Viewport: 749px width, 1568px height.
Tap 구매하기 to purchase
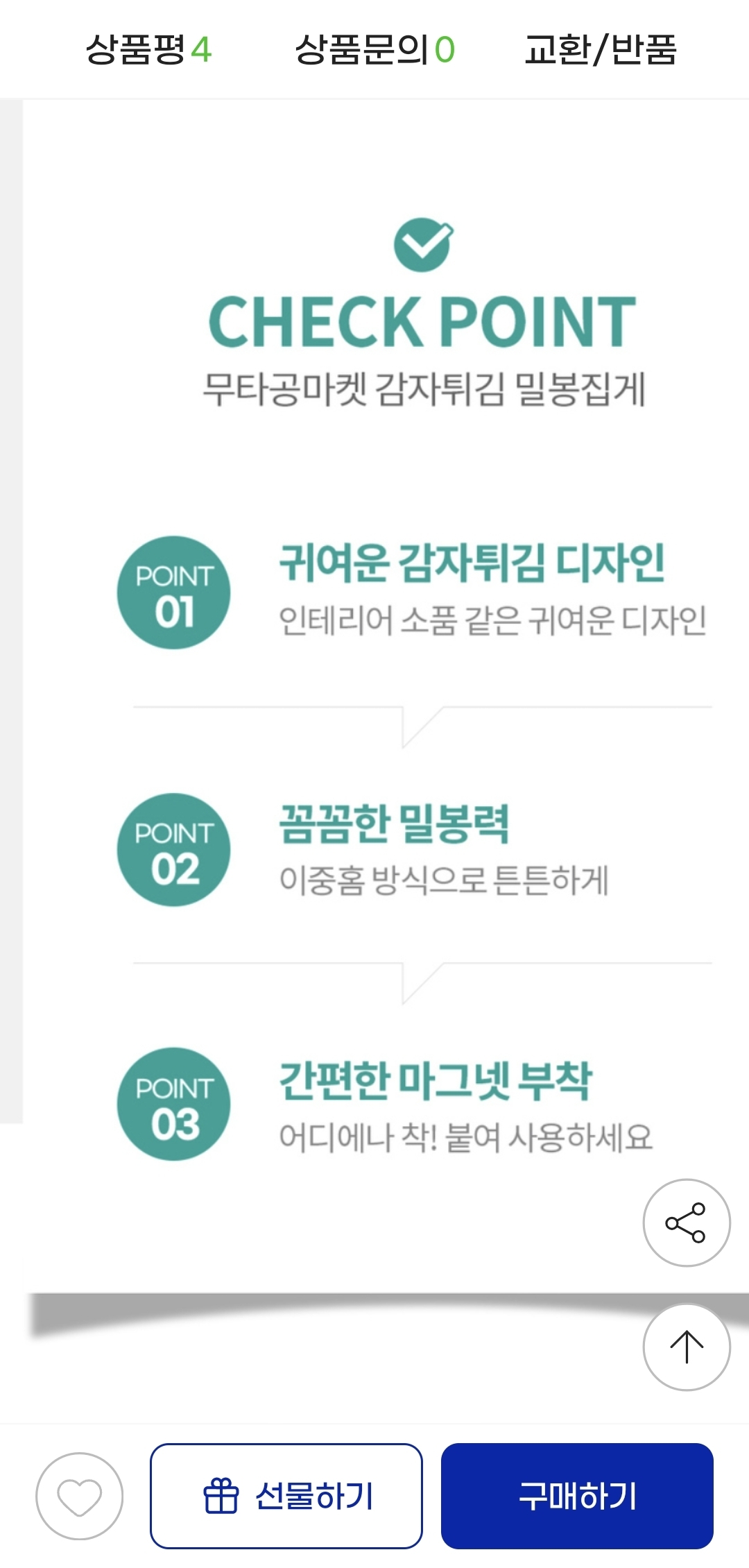(x=577, y=1496)
